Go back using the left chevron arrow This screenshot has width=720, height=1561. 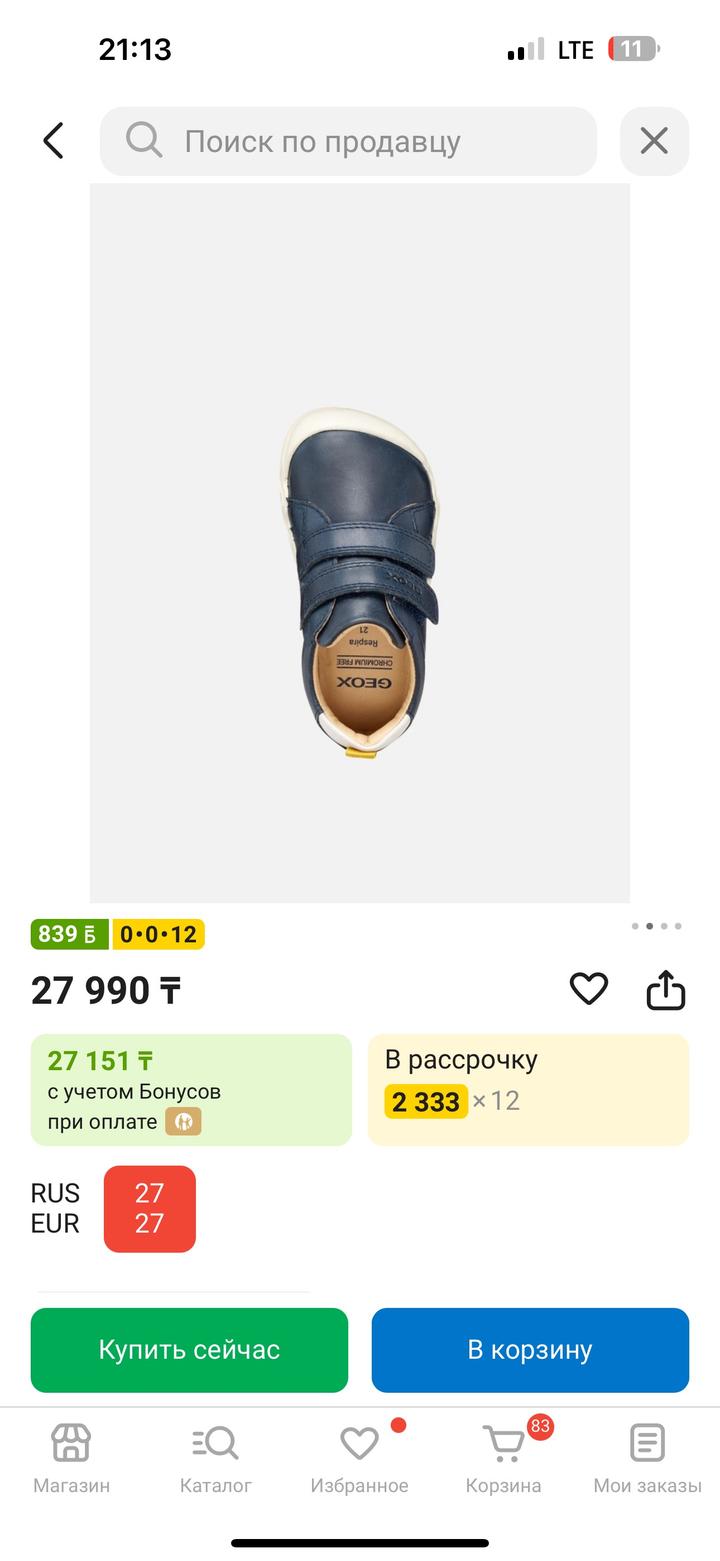click(54, 140)
